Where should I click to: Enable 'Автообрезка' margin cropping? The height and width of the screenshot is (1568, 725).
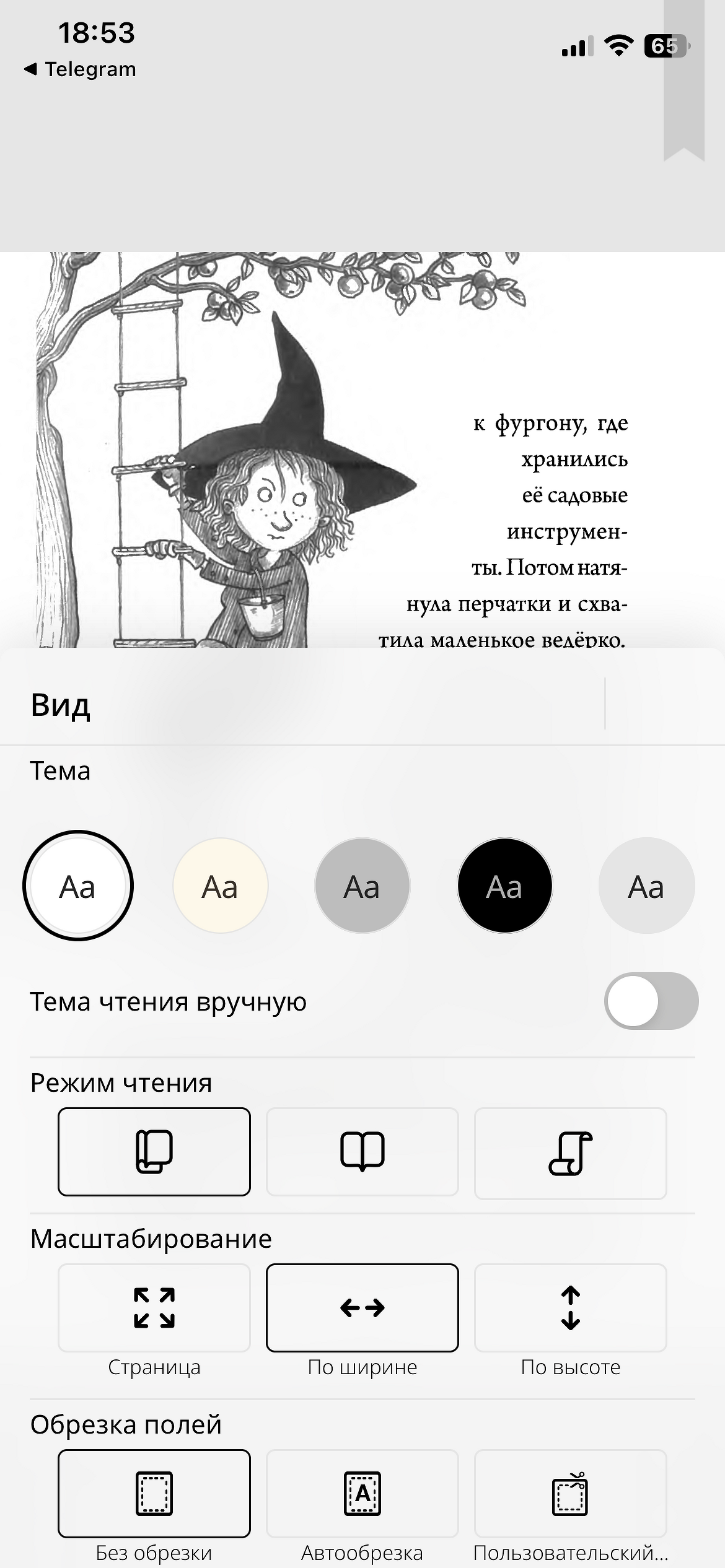tap(362, 1494)
